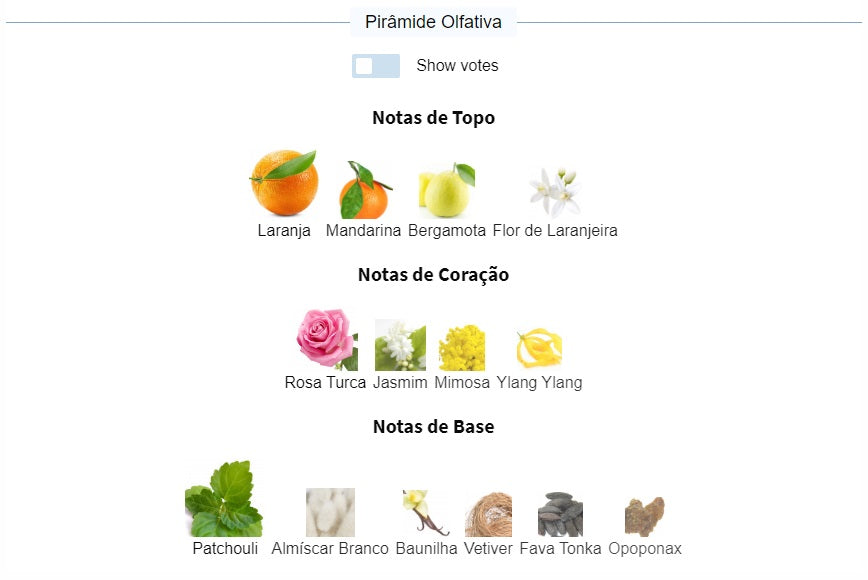This screenshot has height=580, width=868.
Task: Select the Bergamota note
Action: pos(446,192)
